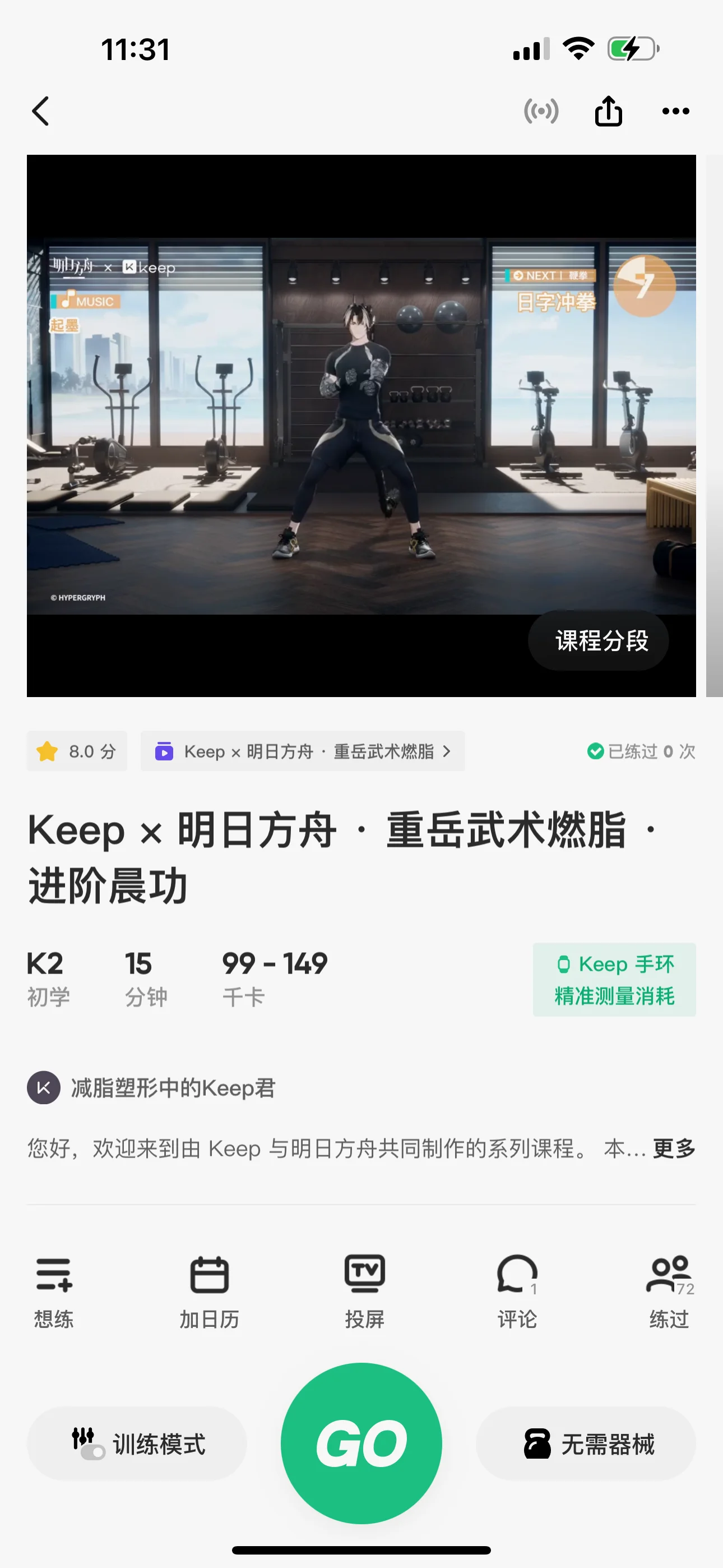Add course to 想练 list
Image resolution: width=723 pixels, height=1568 pixels.
coord(54,1290)
